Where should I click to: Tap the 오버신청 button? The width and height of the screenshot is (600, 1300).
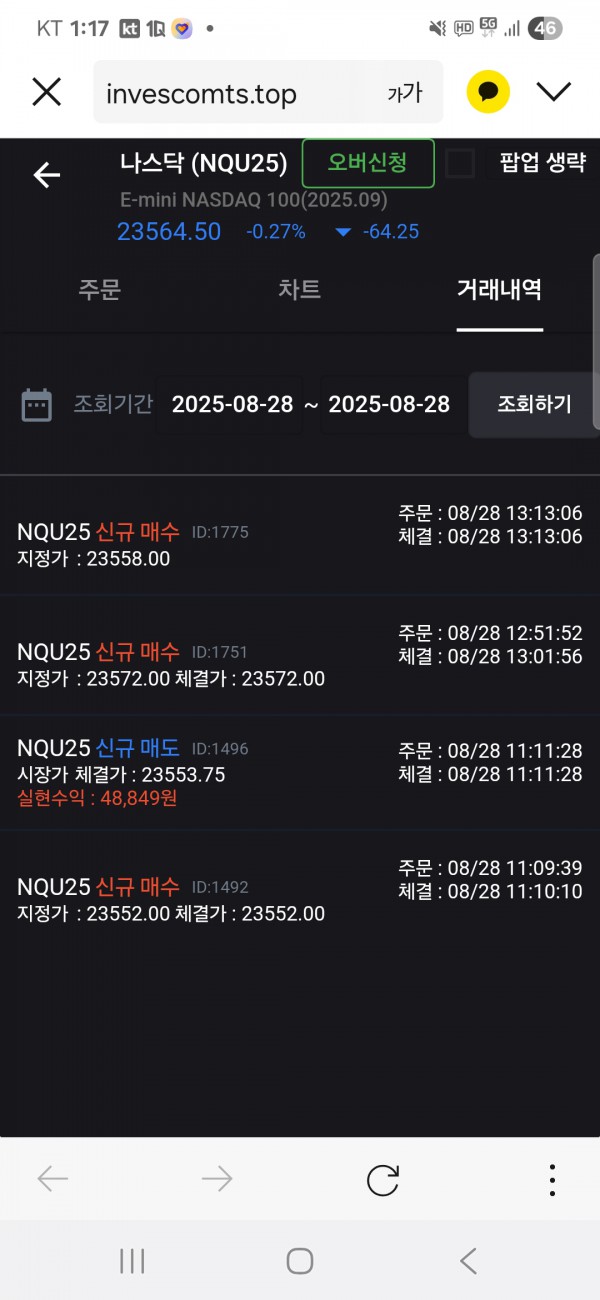368,163
